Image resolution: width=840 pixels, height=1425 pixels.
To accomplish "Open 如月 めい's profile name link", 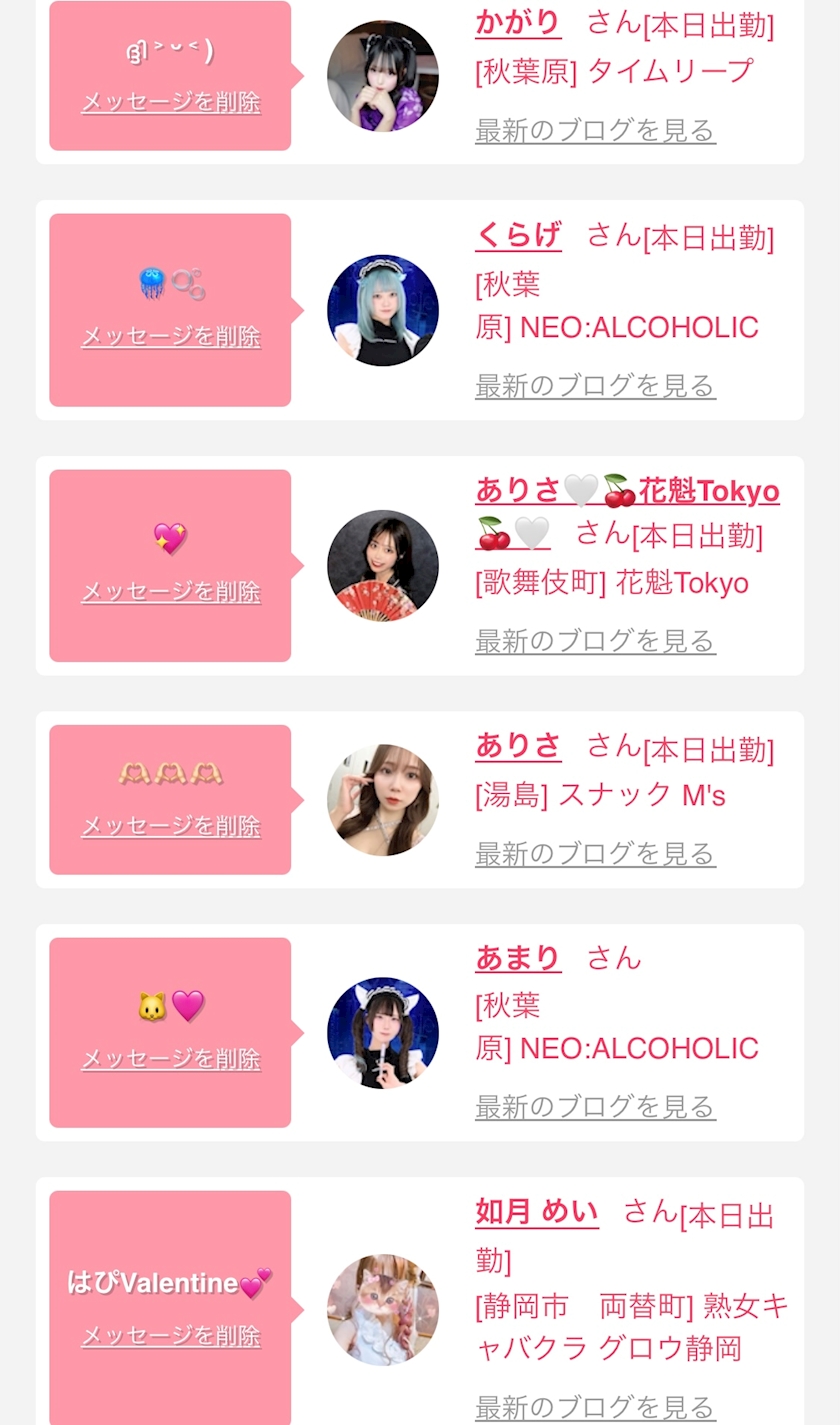I will point(537,1213).
